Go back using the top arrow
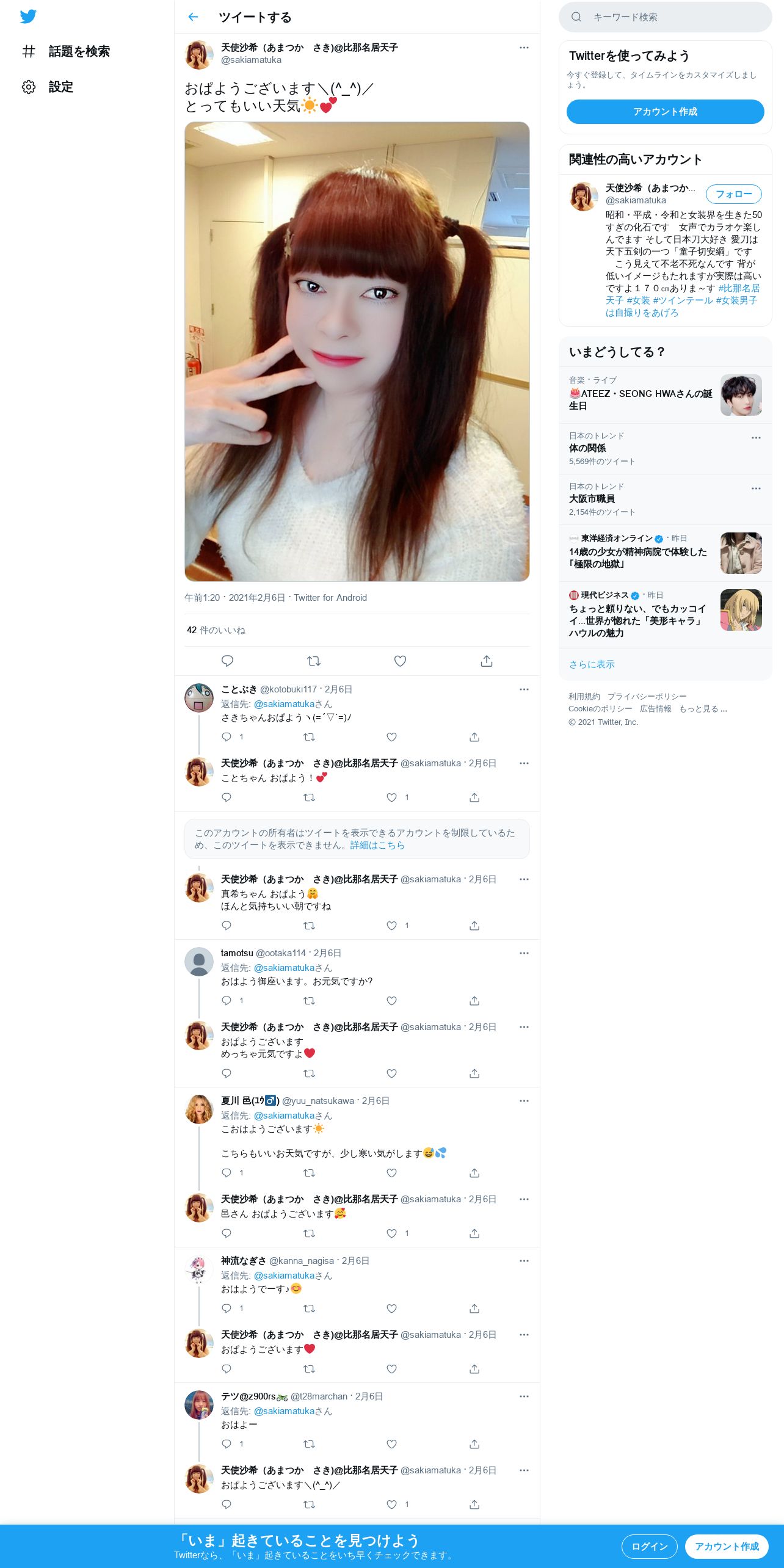 (x=194, y=17)
